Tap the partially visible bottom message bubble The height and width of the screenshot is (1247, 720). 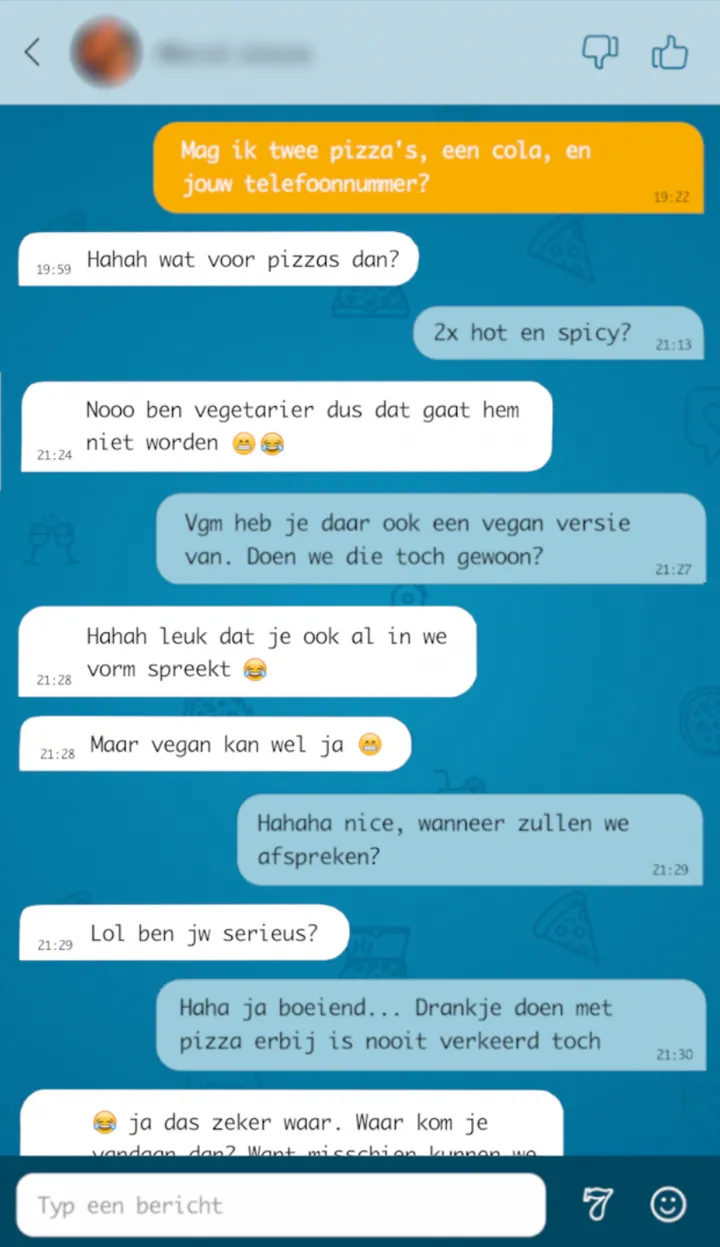(290, 1122)
